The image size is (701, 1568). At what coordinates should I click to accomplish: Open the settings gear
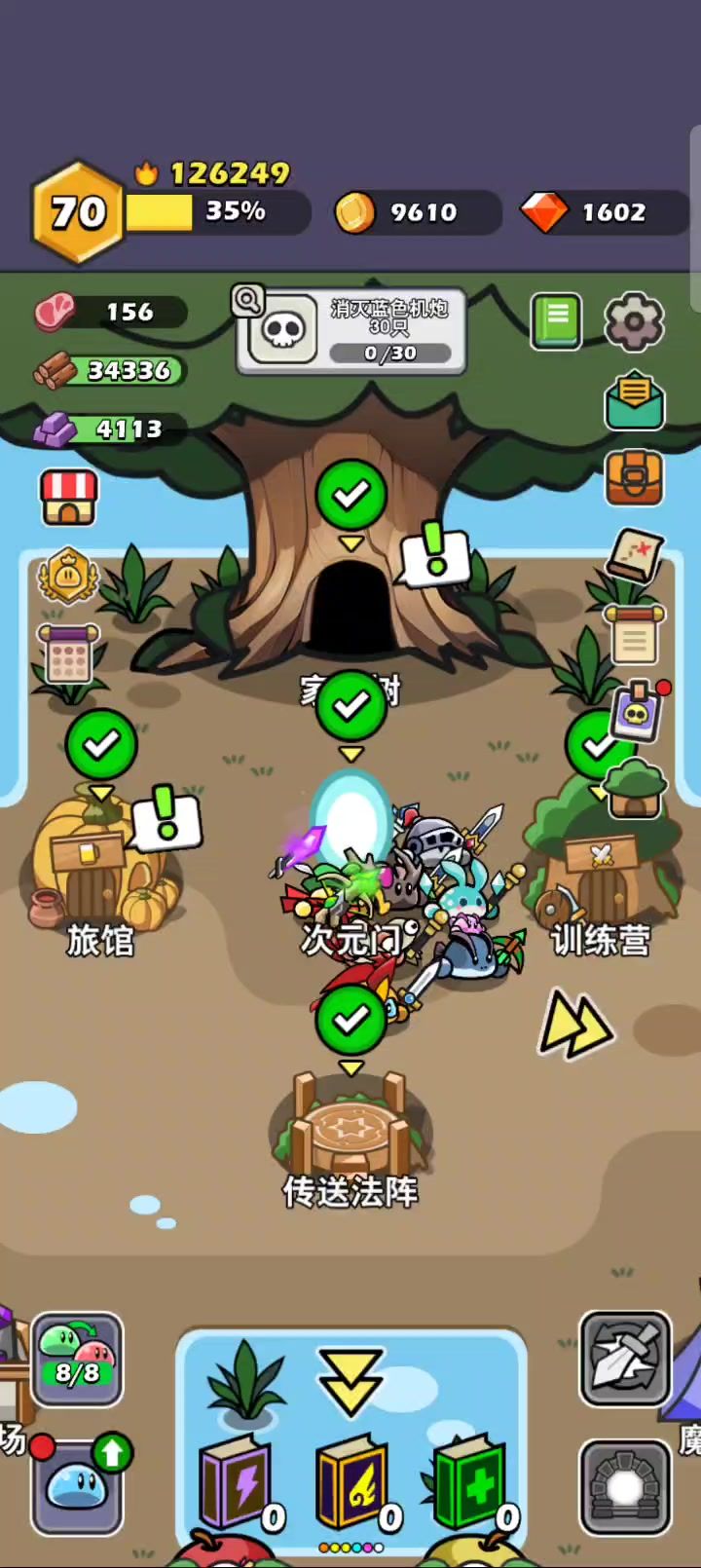(x=634, y=321)
